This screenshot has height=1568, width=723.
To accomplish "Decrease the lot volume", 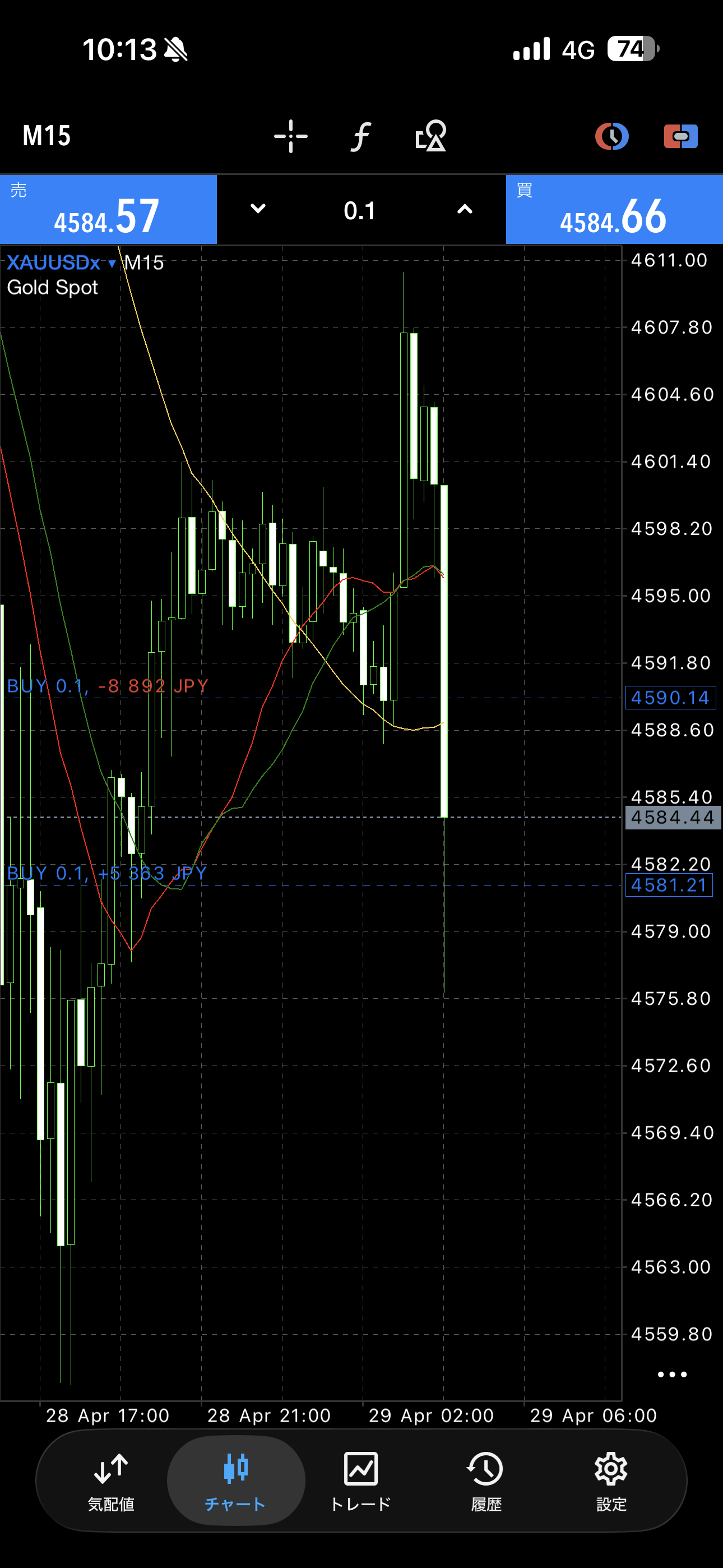I will tap(258, 209).
